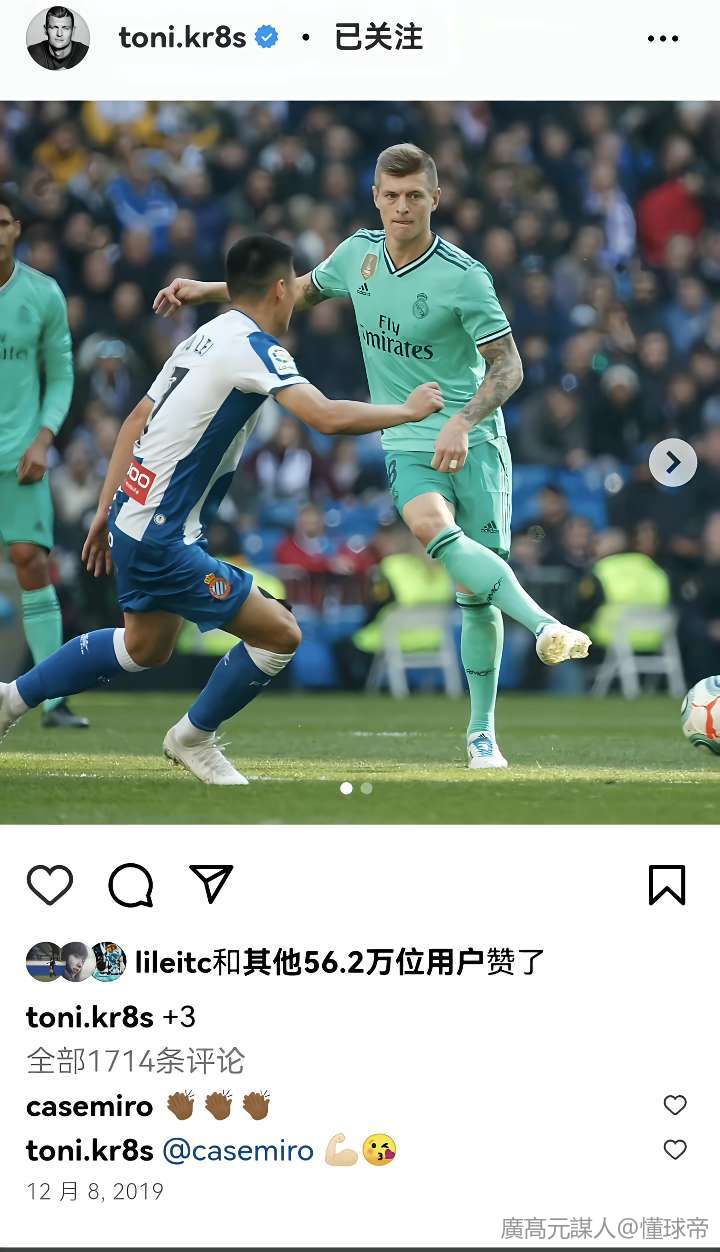Open the three-dot overflow menu

662,39
